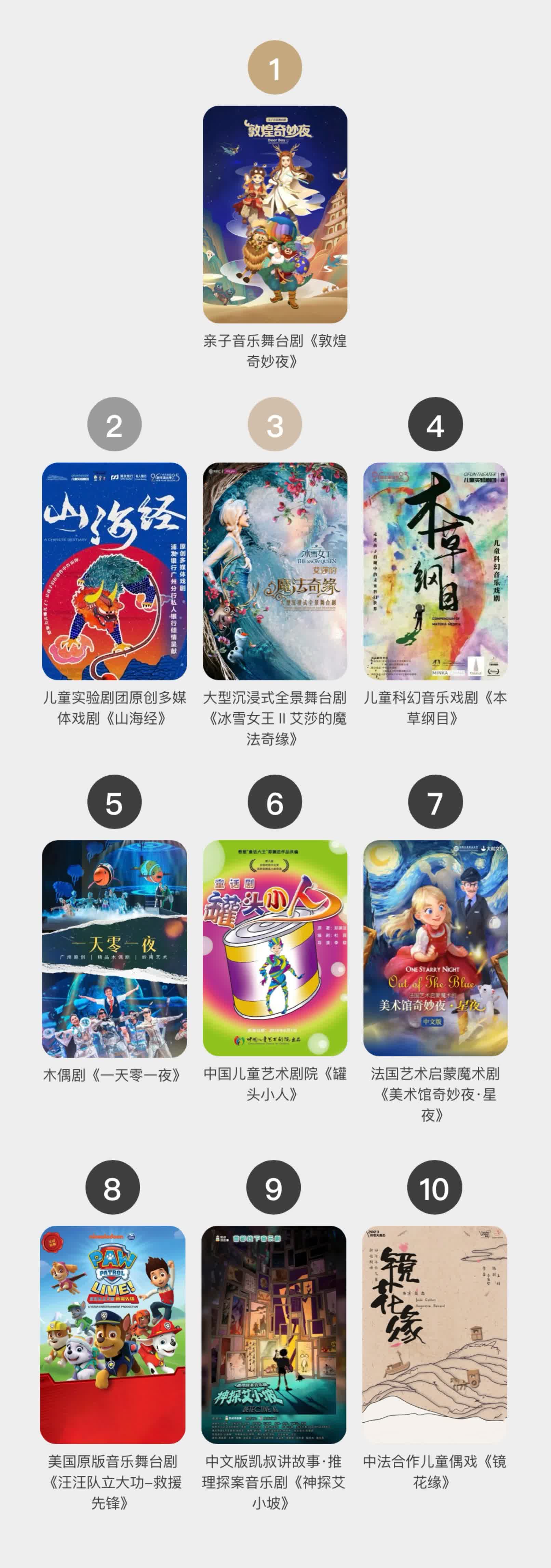Open the 《罐头小人》 show card
This screenshot has height=1568, width=551.
pyautogui.click(x=275, y=948)
